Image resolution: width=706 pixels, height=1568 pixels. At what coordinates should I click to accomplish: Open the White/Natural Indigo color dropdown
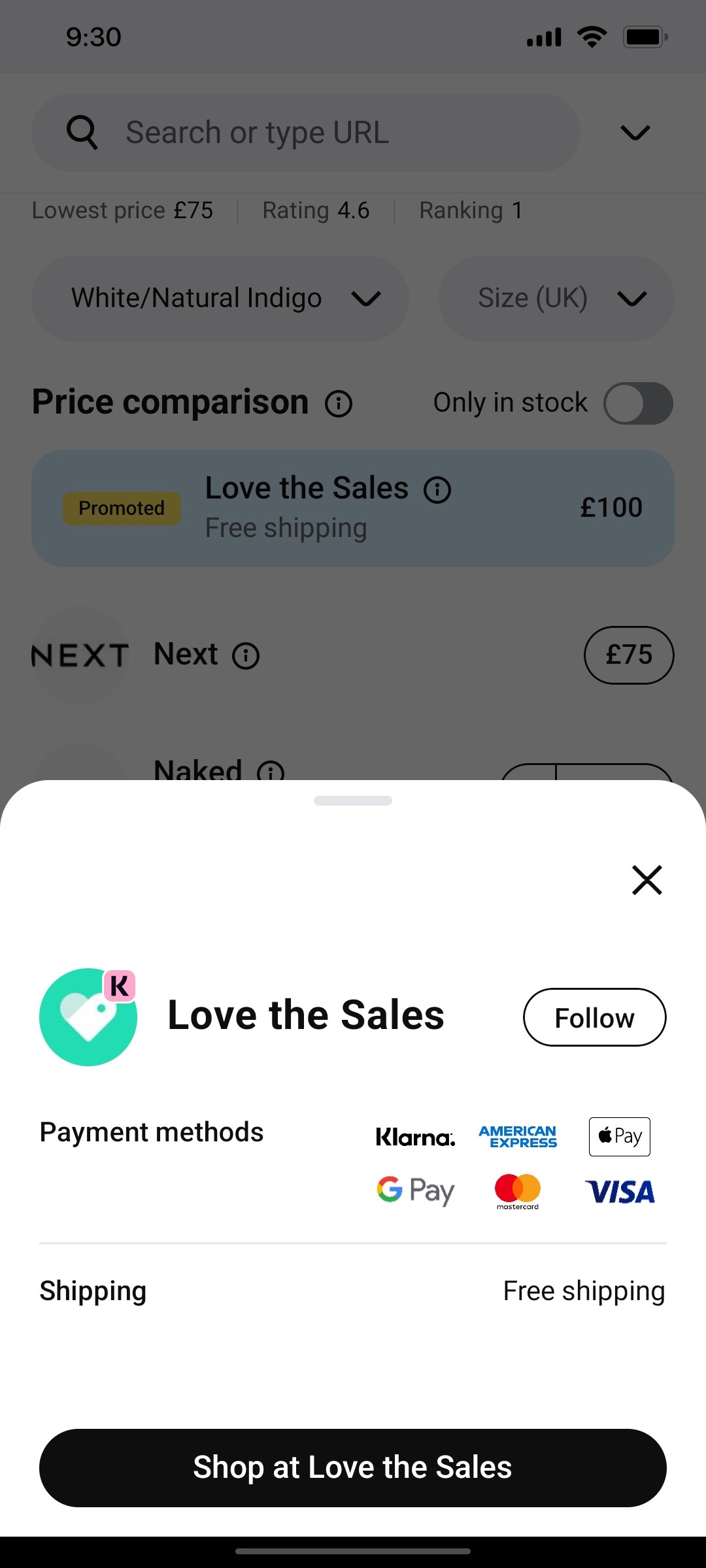click(x=220, y=298)
